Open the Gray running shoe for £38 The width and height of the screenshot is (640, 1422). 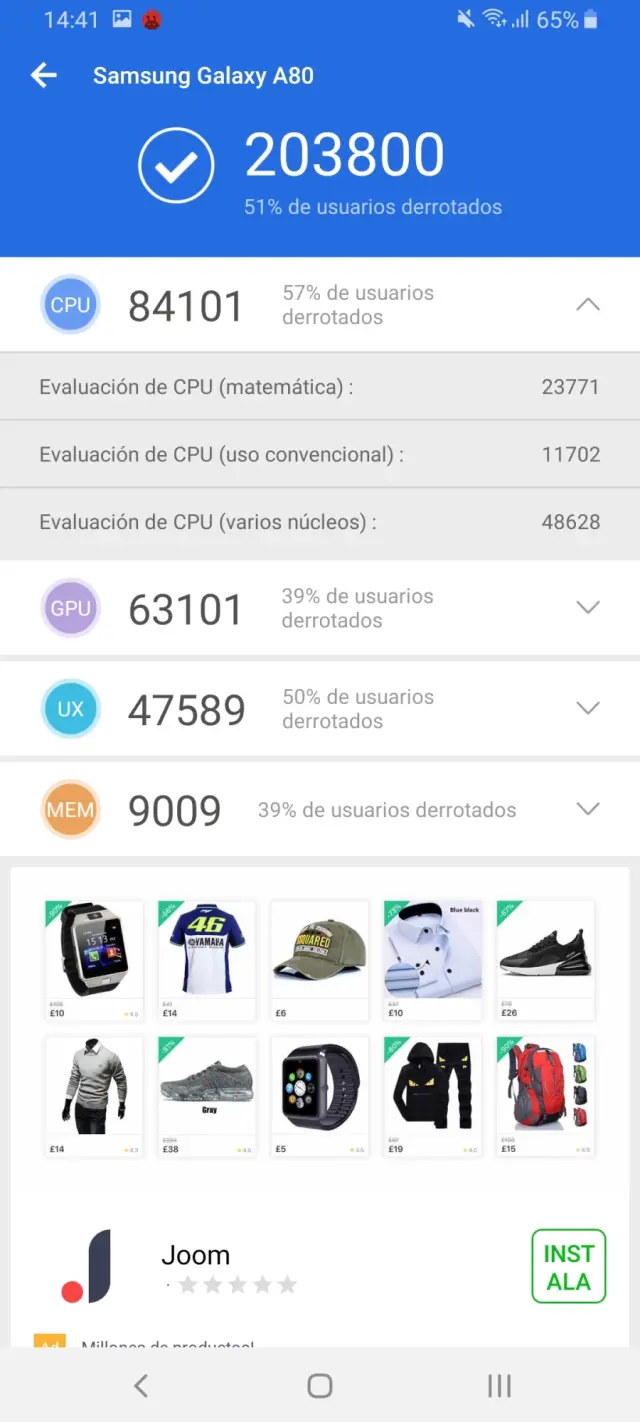[206, 1096]
